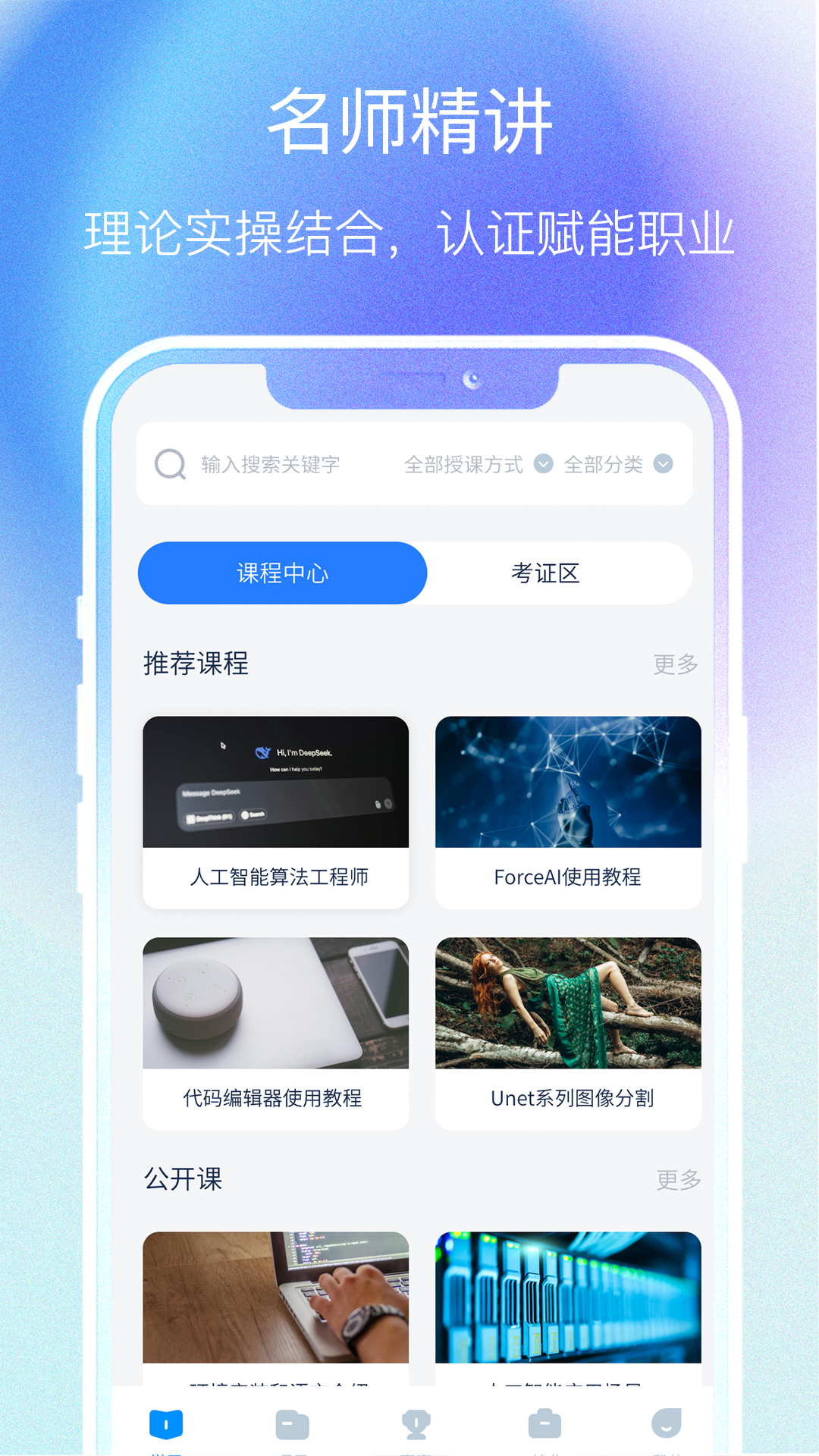Open the 代码编辑器使用教程 course
The image size is (819, 1456).
pyautogui.click(x=276, y=1033)
